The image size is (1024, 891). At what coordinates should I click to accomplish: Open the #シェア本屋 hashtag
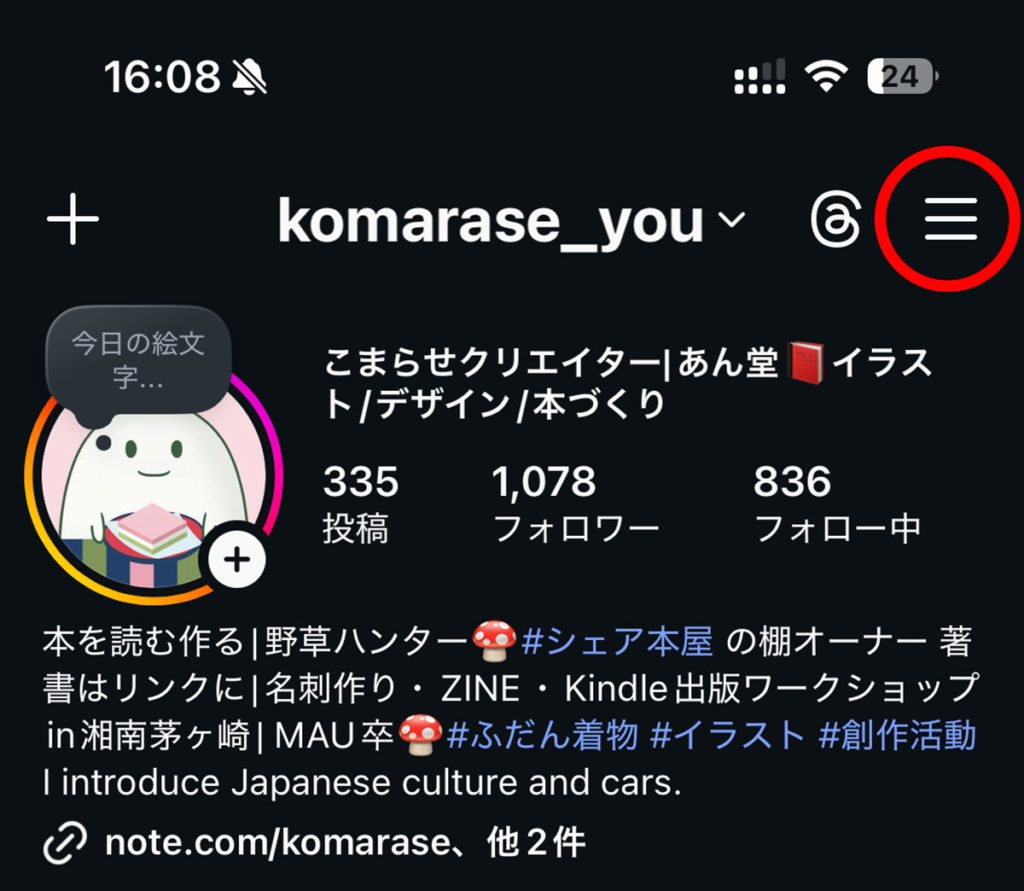click(x=617, y=641)
